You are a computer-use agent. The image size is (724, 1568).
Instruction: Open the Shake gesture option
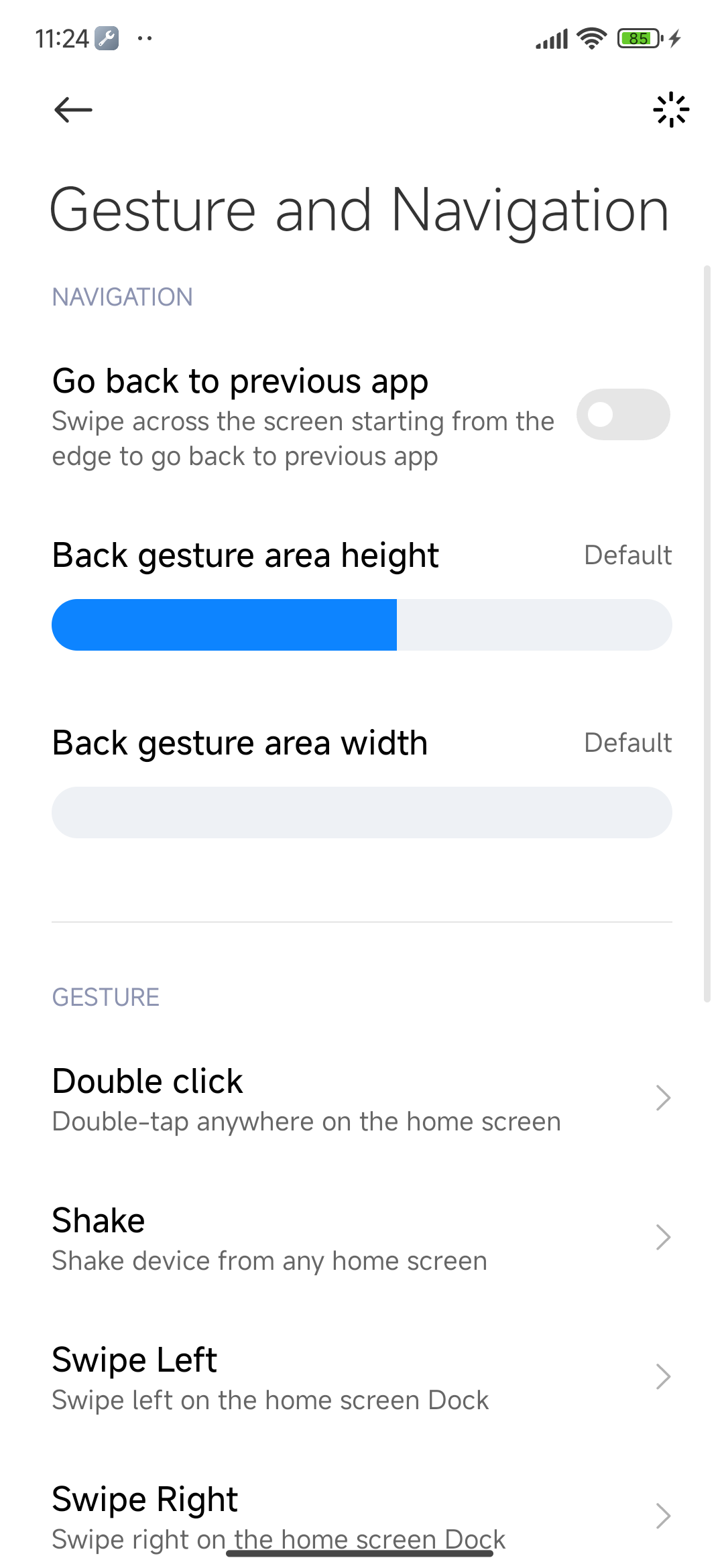point(362,1238)
